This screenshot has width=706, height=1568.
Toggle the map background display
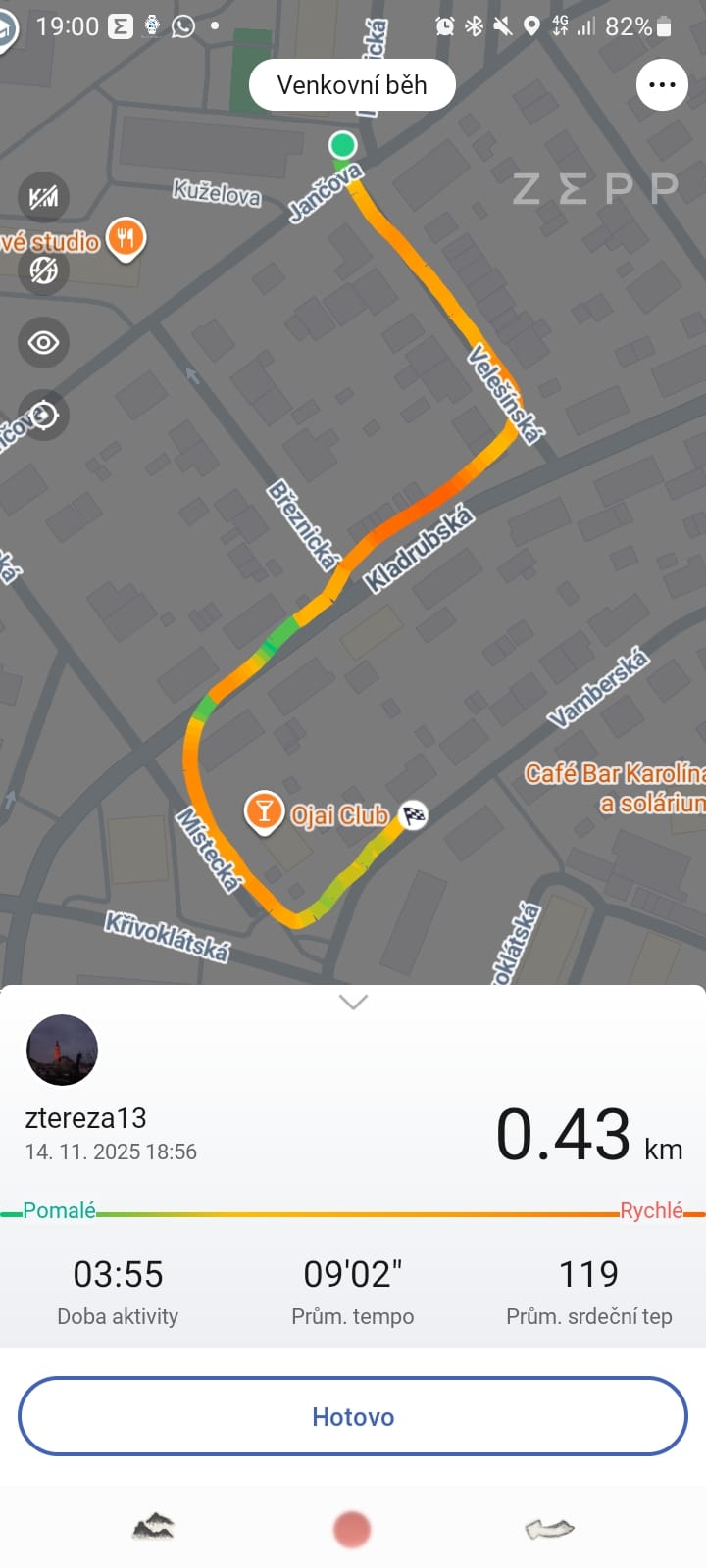[43, 269]
